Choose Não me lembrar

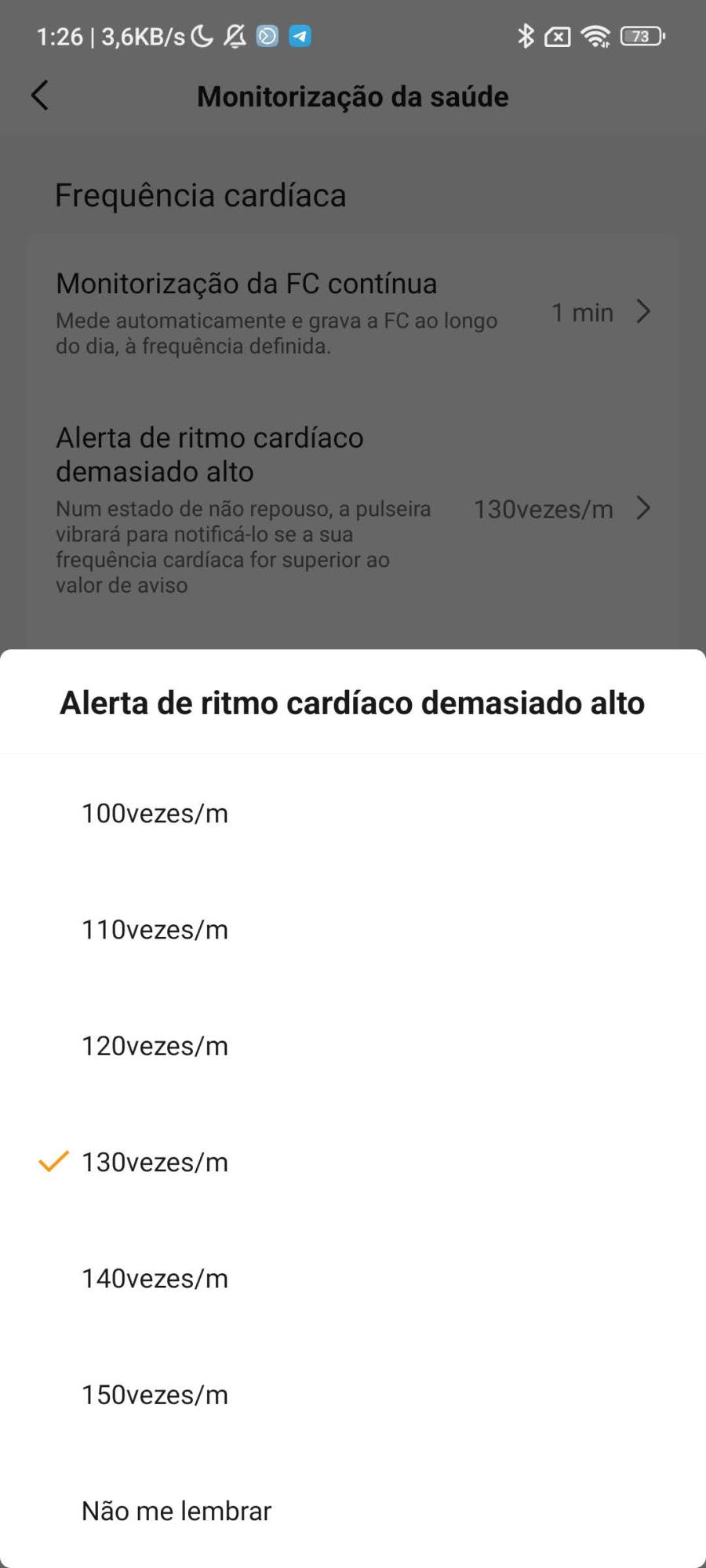click(x=353, y=1510)
